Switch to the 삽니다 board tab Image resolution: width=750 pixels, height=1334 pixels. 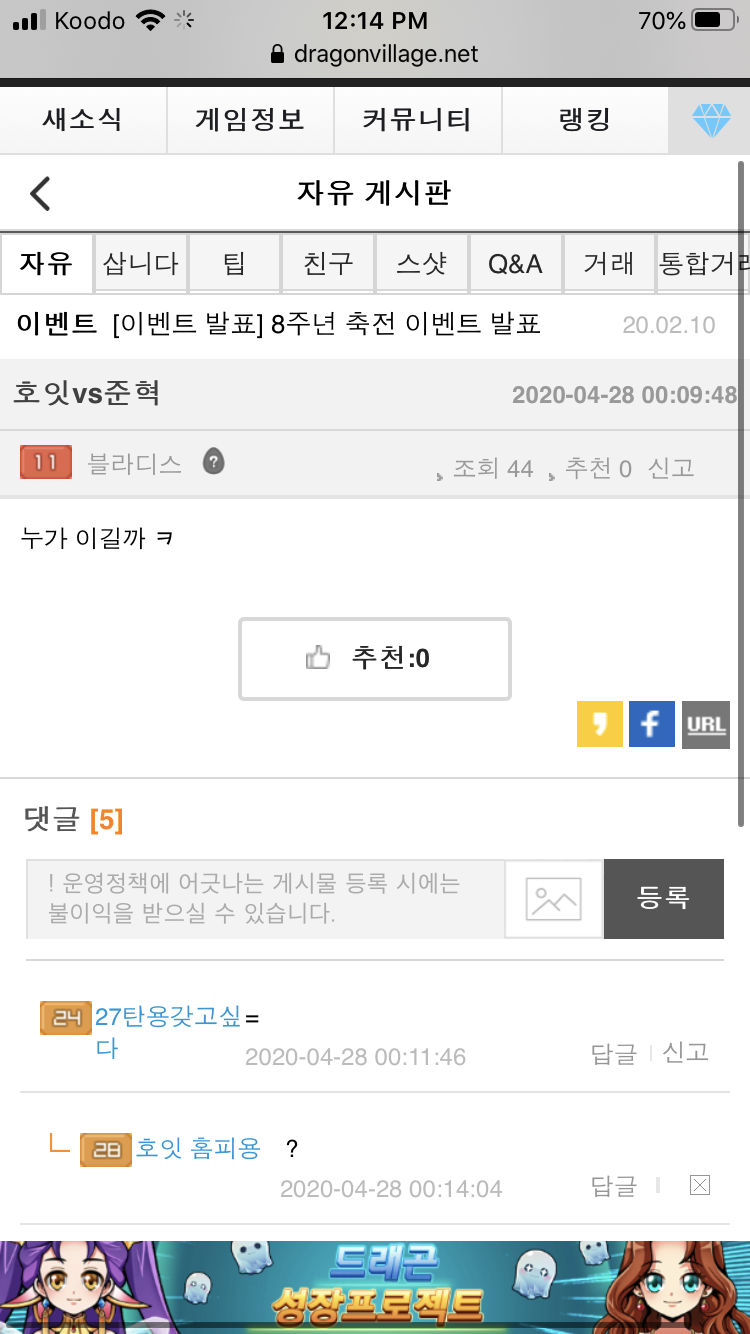pyautogui.click(x=141, y=264)
